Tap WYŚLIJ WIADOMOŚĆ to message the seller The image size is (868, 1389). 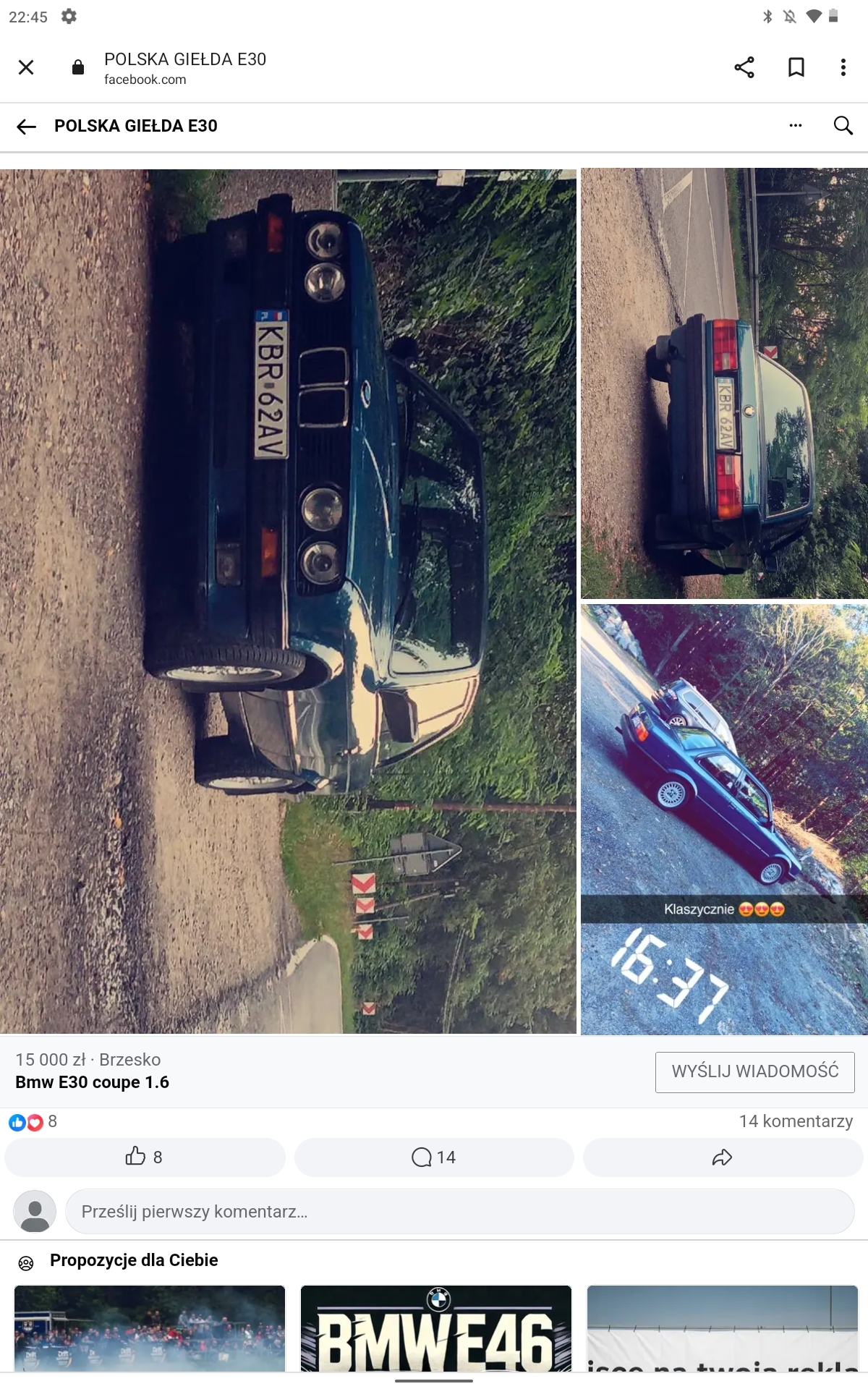click(x=754, y=1071)
